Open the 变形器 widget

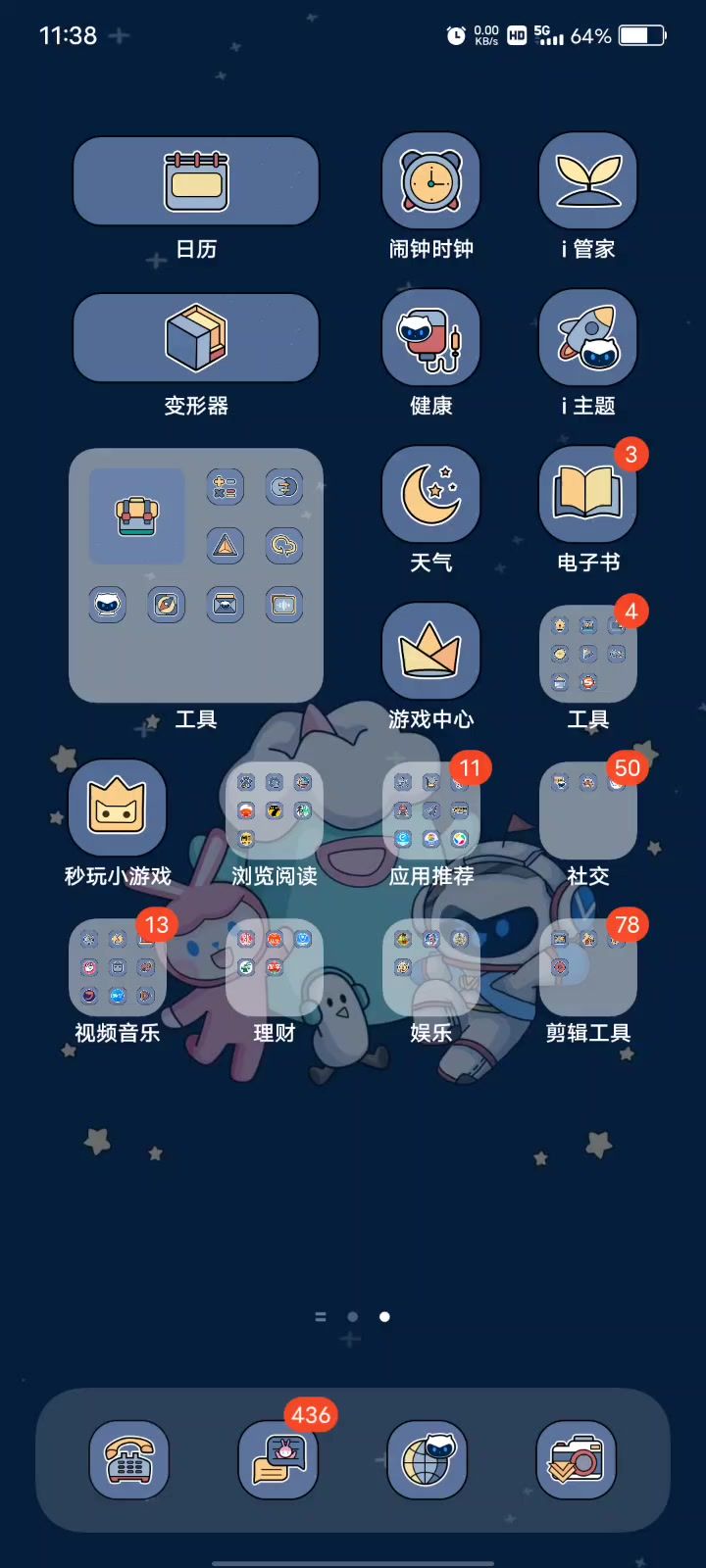click(x=196, y=338)
